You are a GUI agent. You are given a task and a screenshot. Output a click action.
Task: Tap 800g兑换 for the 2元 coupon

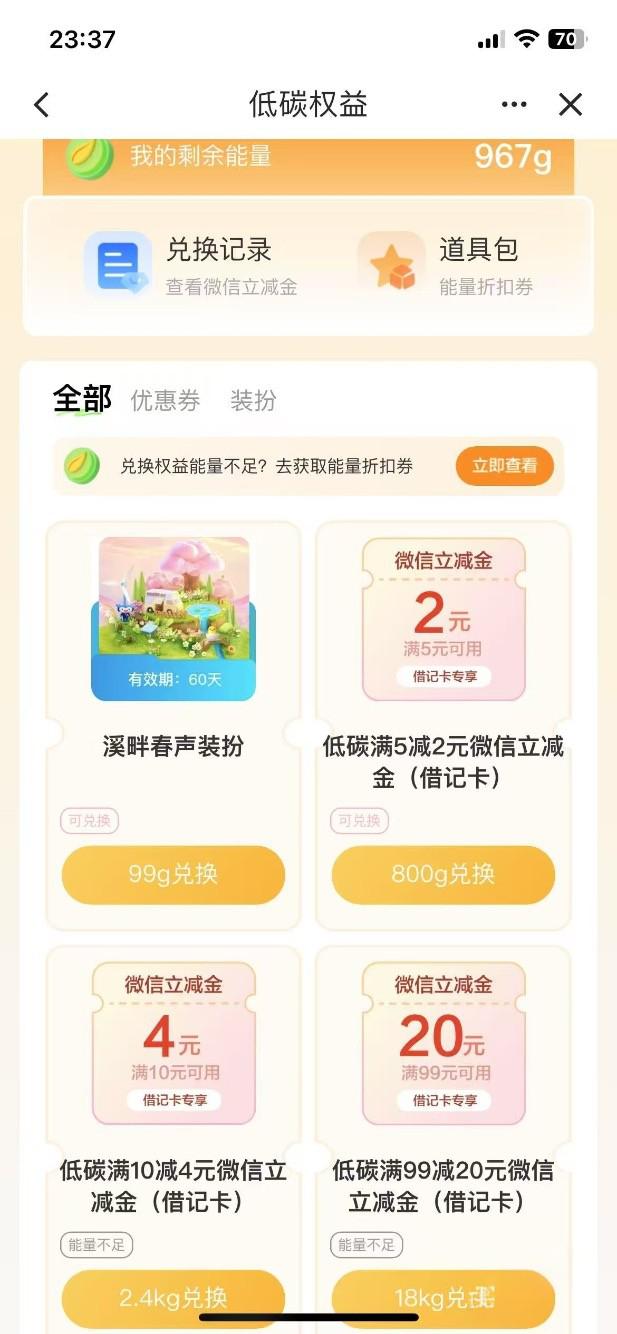[443, 874]
